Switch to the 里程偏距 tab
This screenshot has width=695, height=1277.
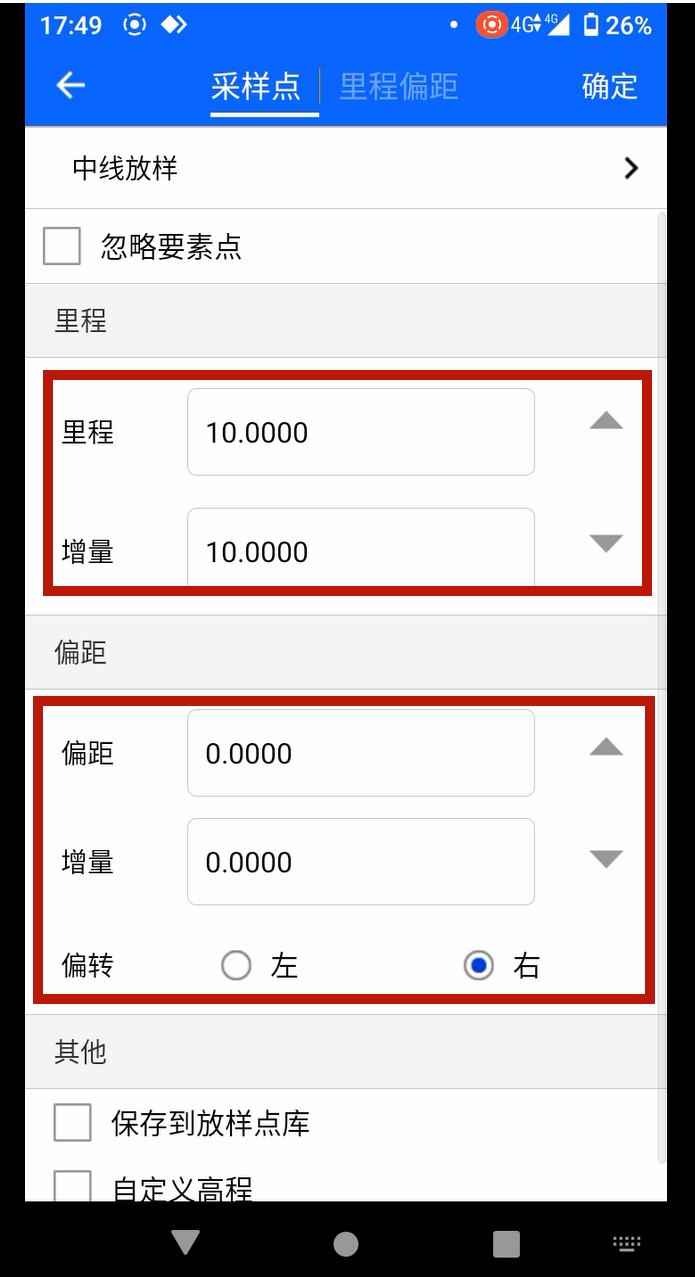click(x=399, y=86)
